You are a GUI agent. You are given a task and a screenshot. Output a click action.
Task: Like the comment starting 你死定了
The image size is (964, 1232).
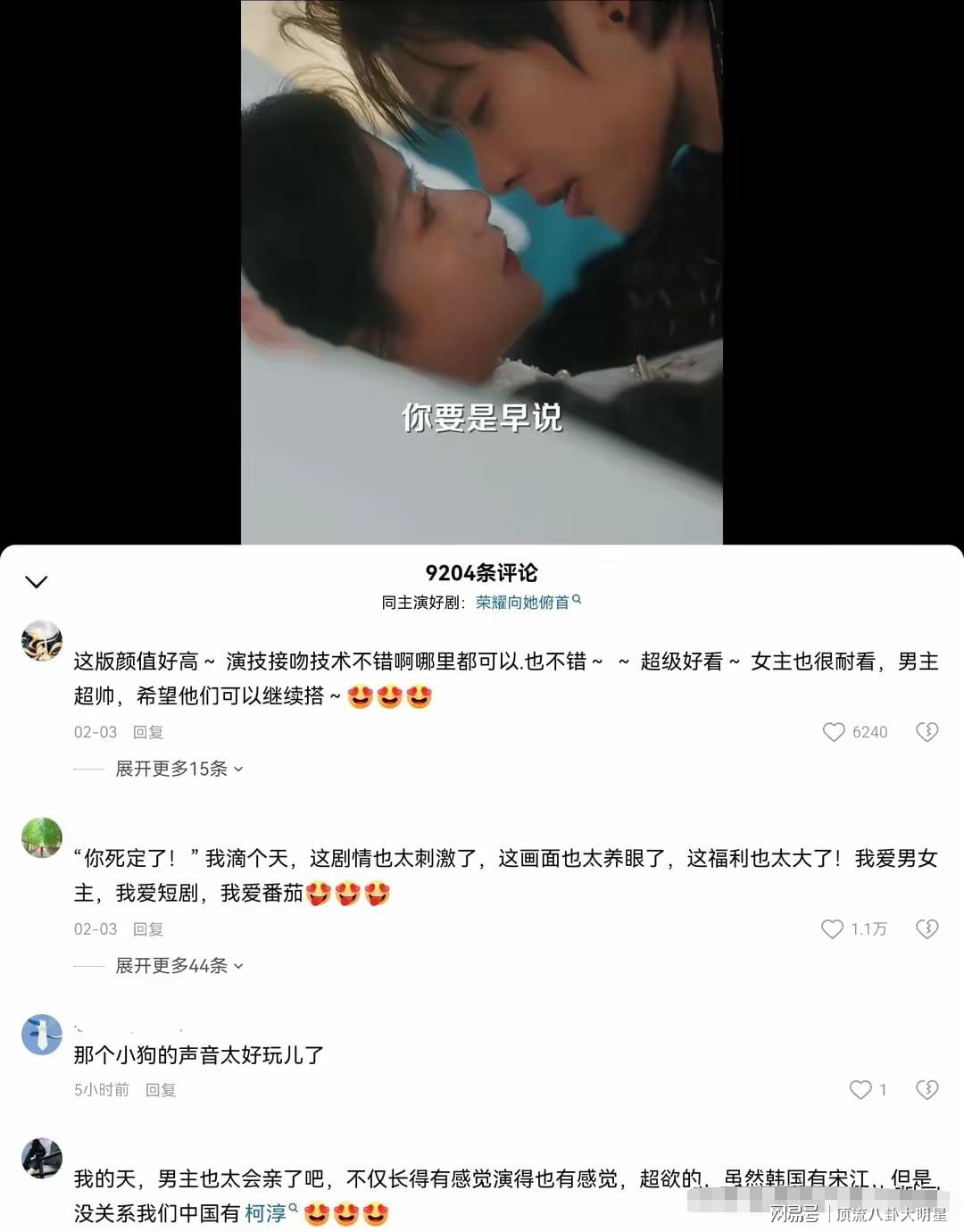832,929
